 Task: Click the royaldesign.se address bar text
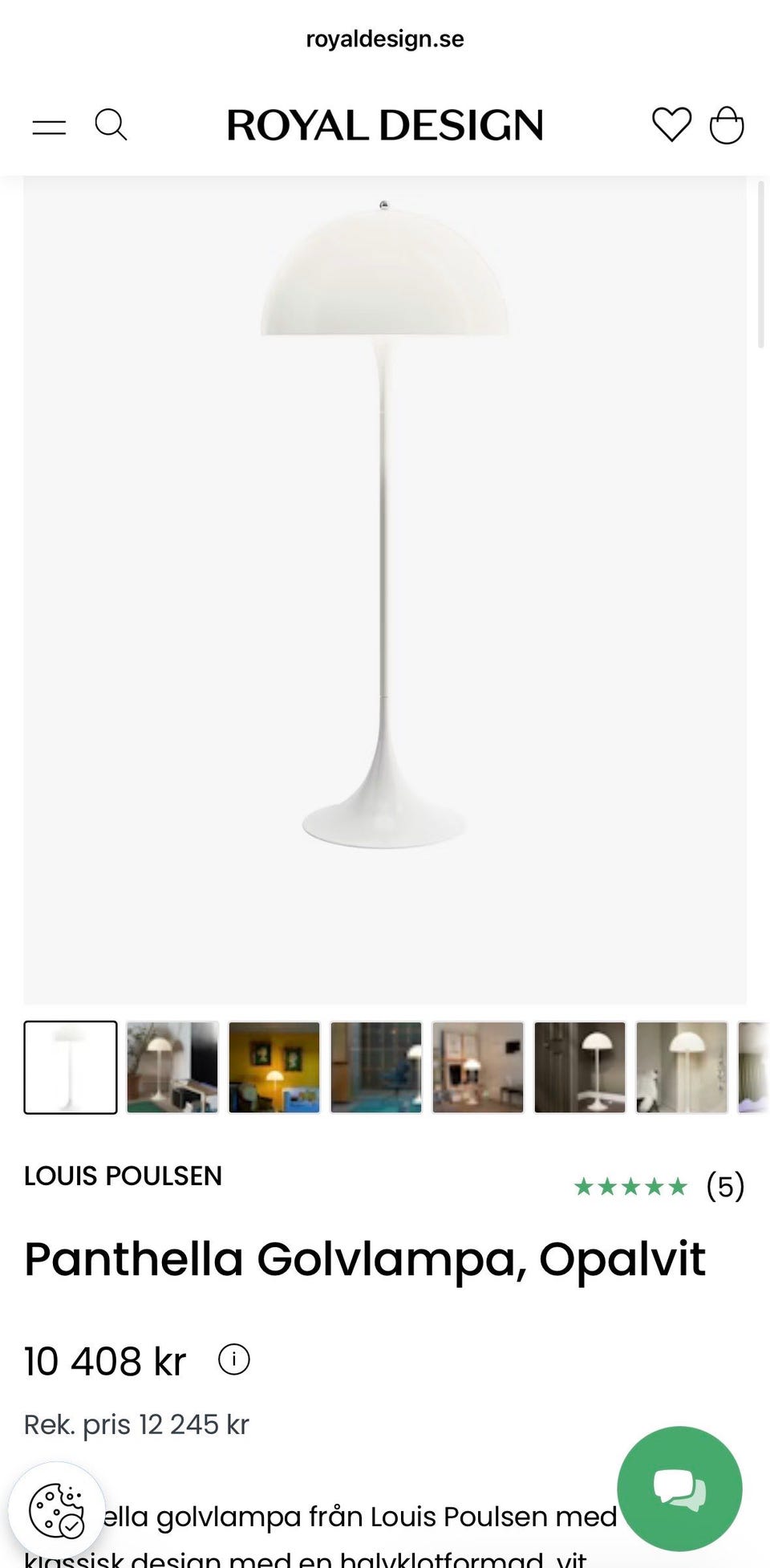pos(384,38)
